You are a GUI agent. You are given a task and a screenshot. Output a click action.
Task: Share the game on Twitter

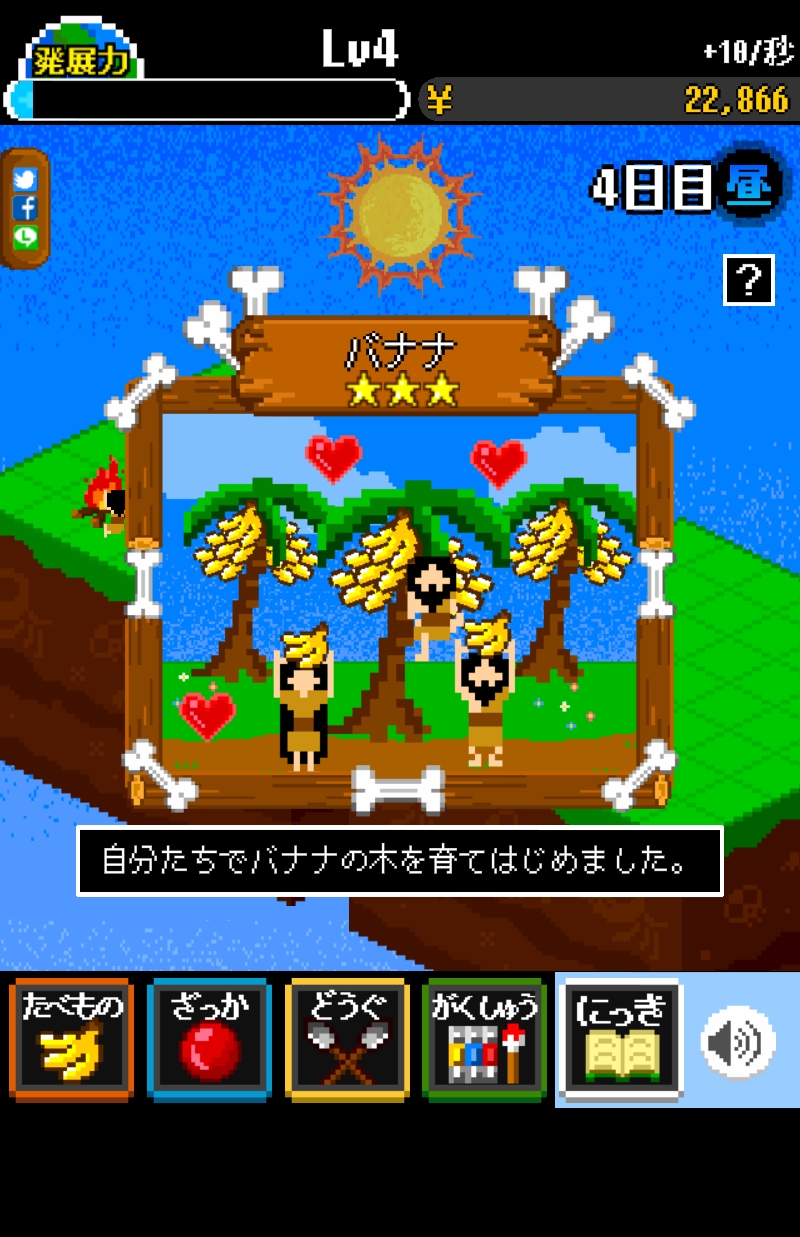coord(25,180)
